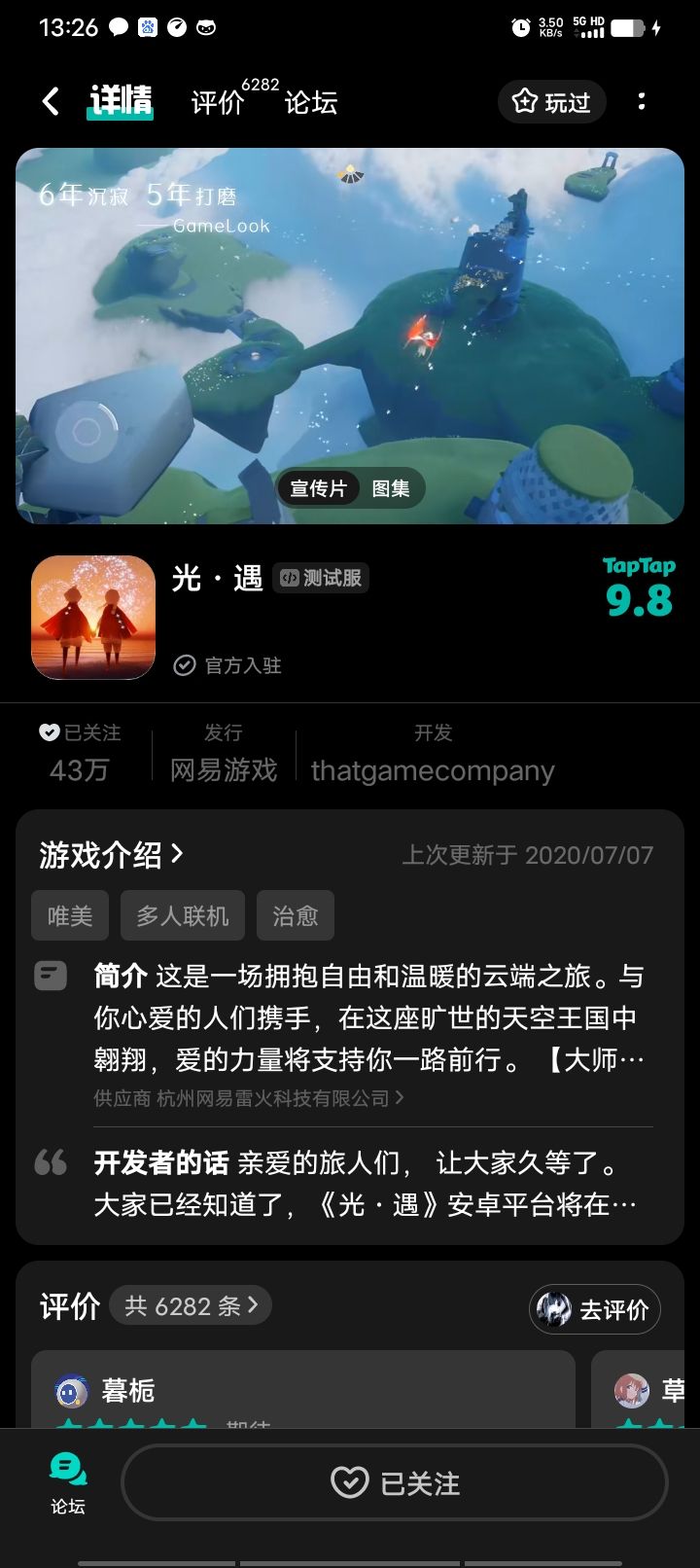700x1568 pixels.
Task: Toggle off the 已关注 follow button at bottom
Action: pos(394,1481)
